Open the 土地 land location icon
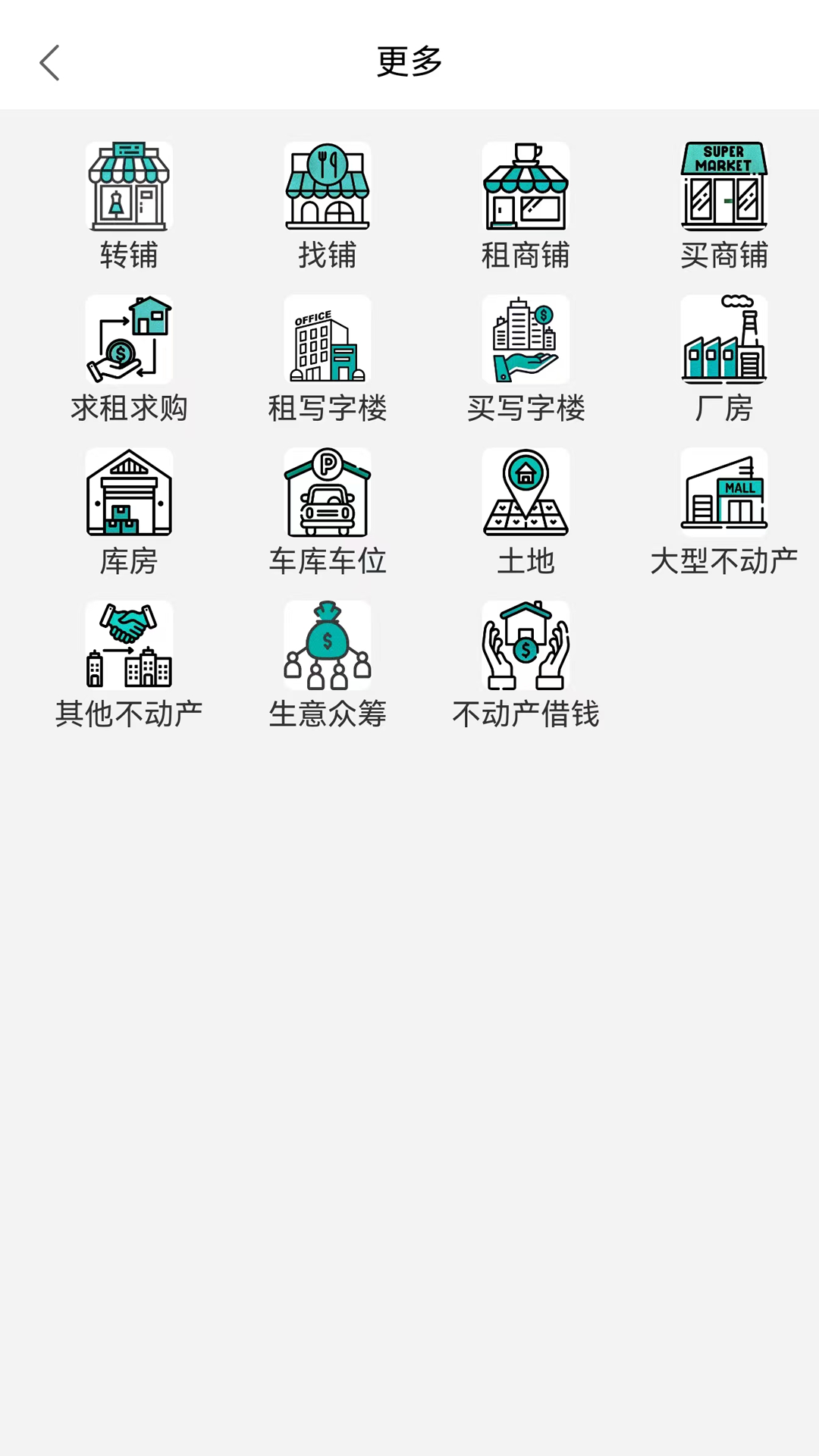 tap(526, 491)
